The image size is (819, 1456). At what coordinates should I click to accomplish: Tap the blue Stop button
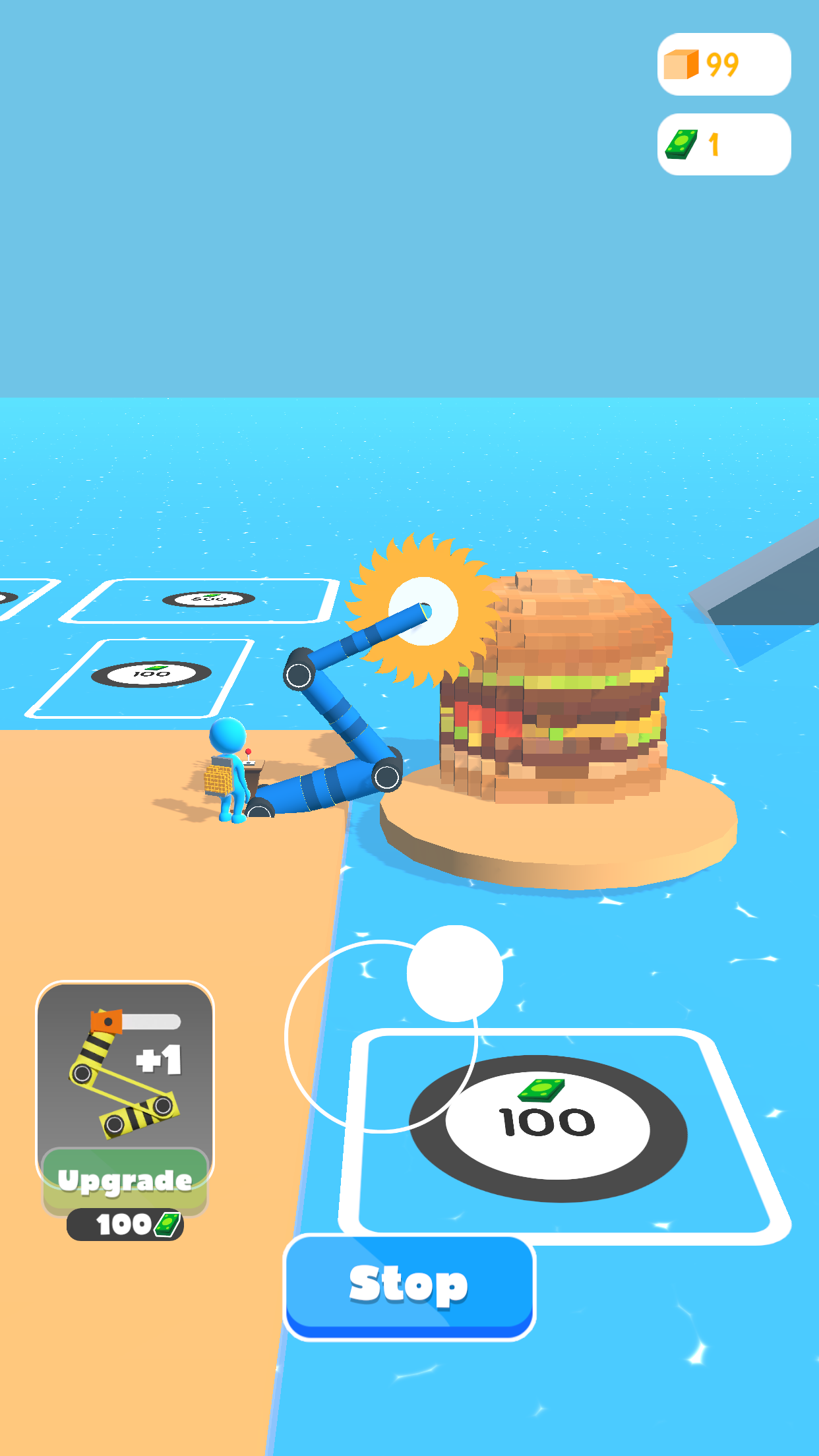[409, 1285]
